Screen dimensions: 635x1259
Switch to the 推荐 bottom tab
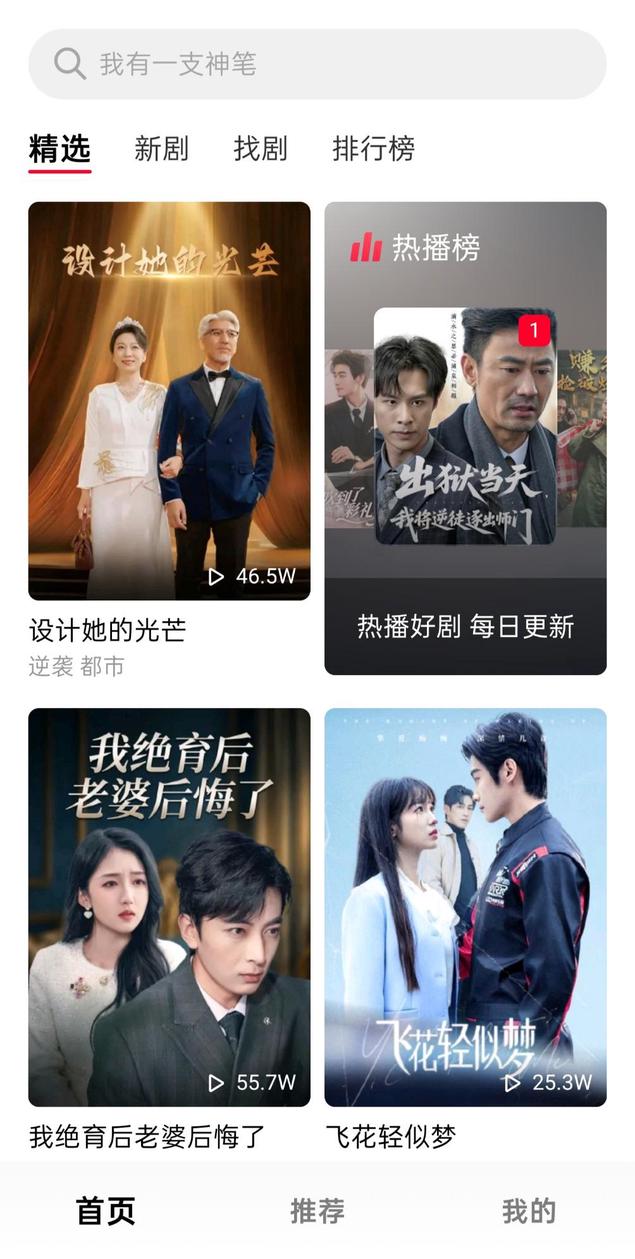tap(317, 1211)
